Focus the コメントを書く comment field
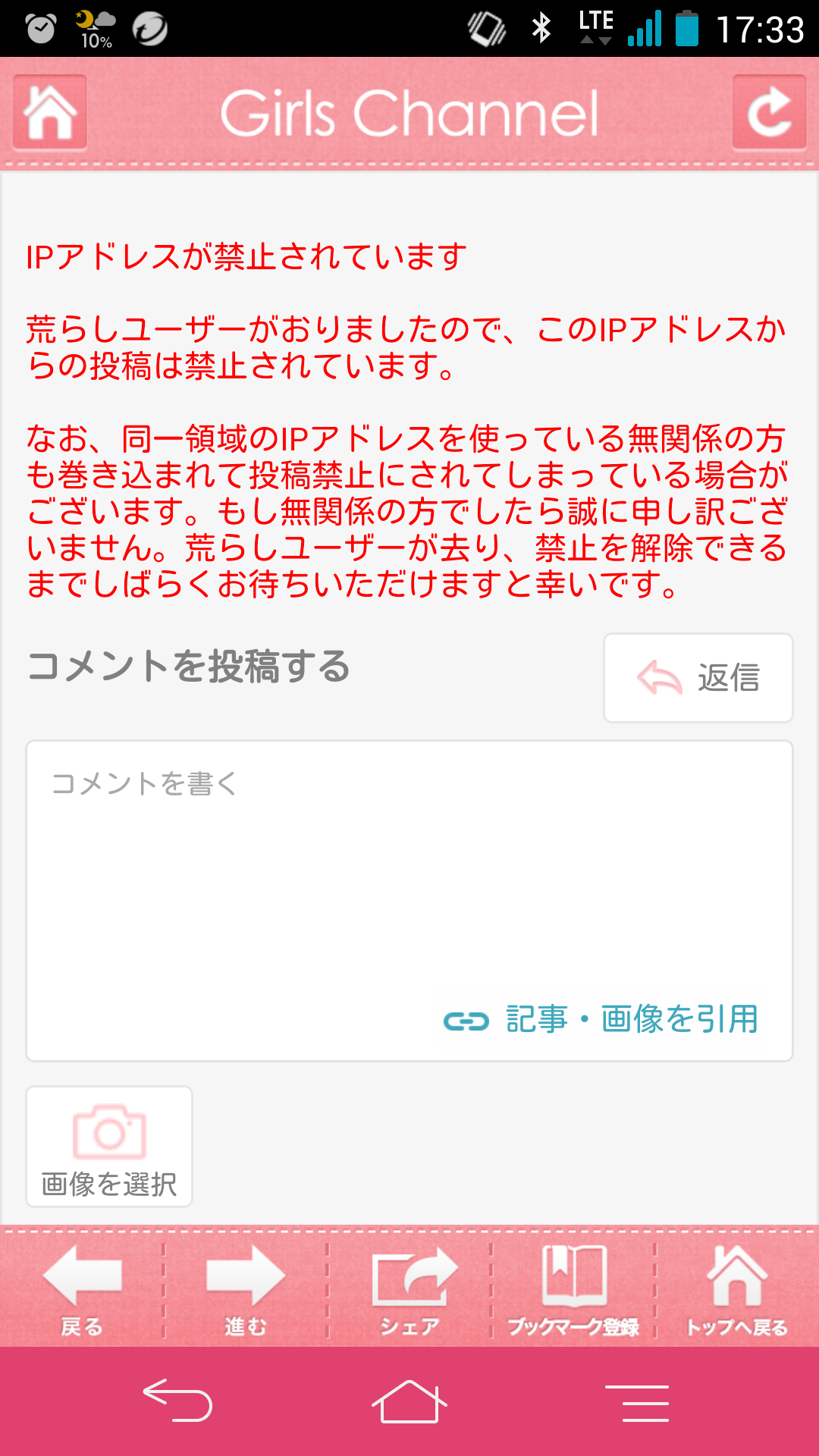The image size is (819, 1456). pos(409,901)
